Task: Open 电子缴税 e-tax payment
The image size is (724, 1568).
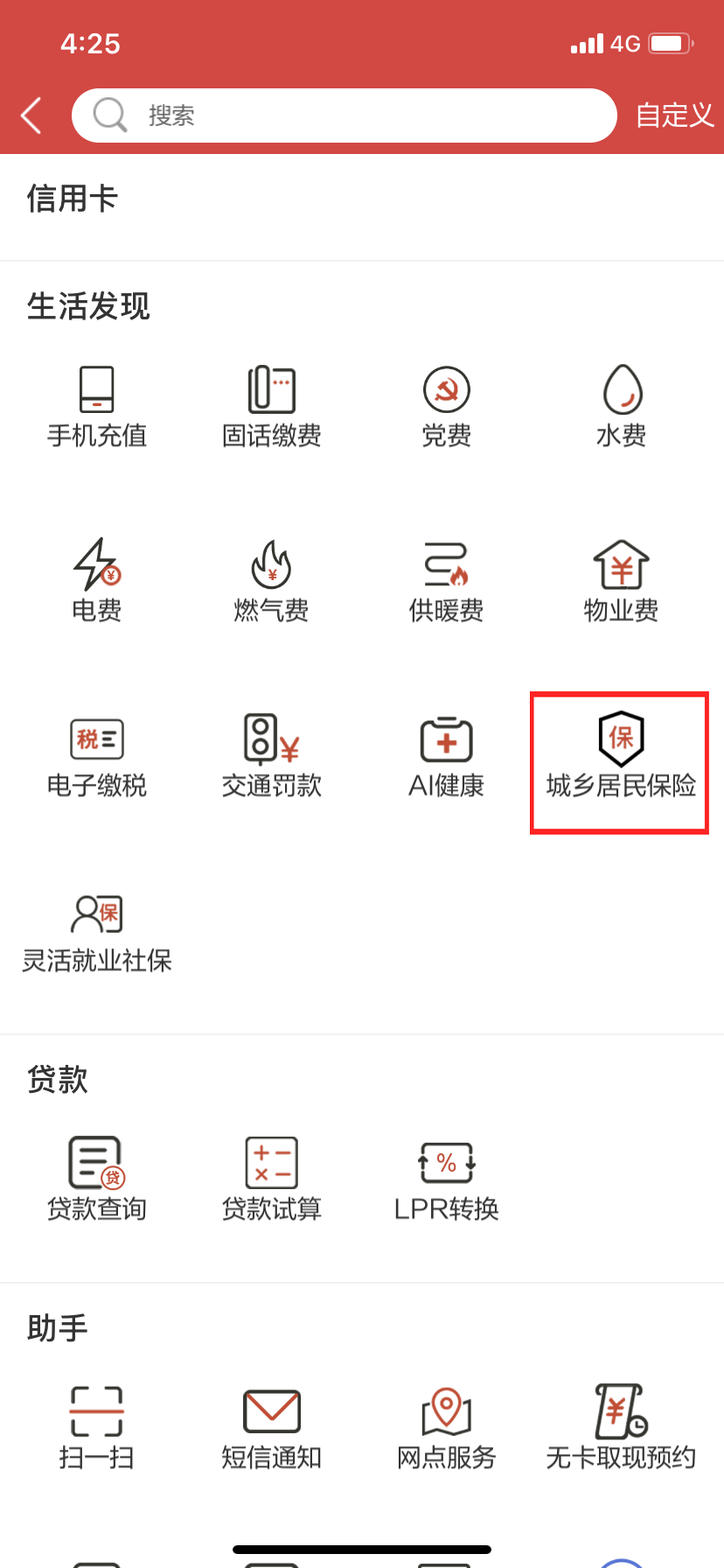Action: point(97,757)
